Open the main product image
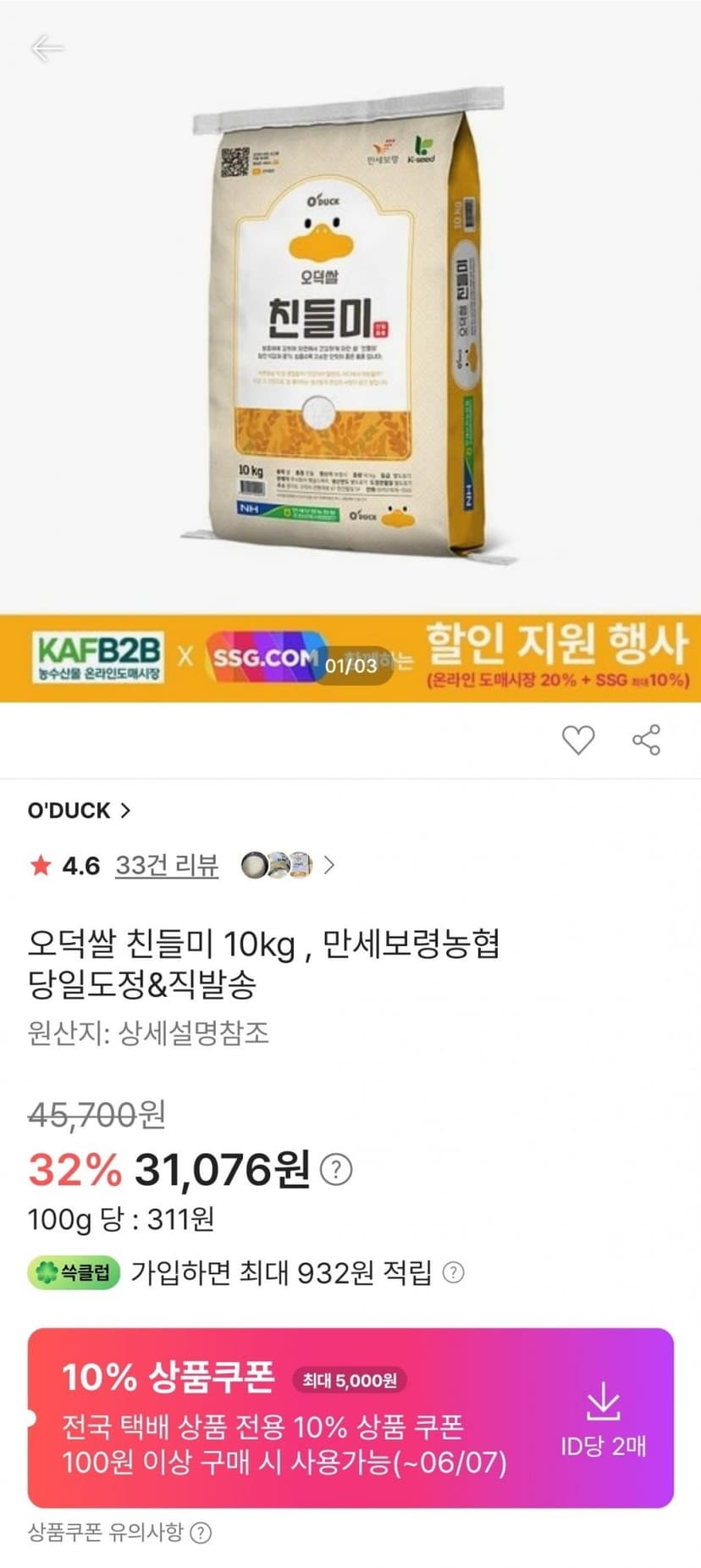This screenshot has height=1568, width=701. click(350, 326)
